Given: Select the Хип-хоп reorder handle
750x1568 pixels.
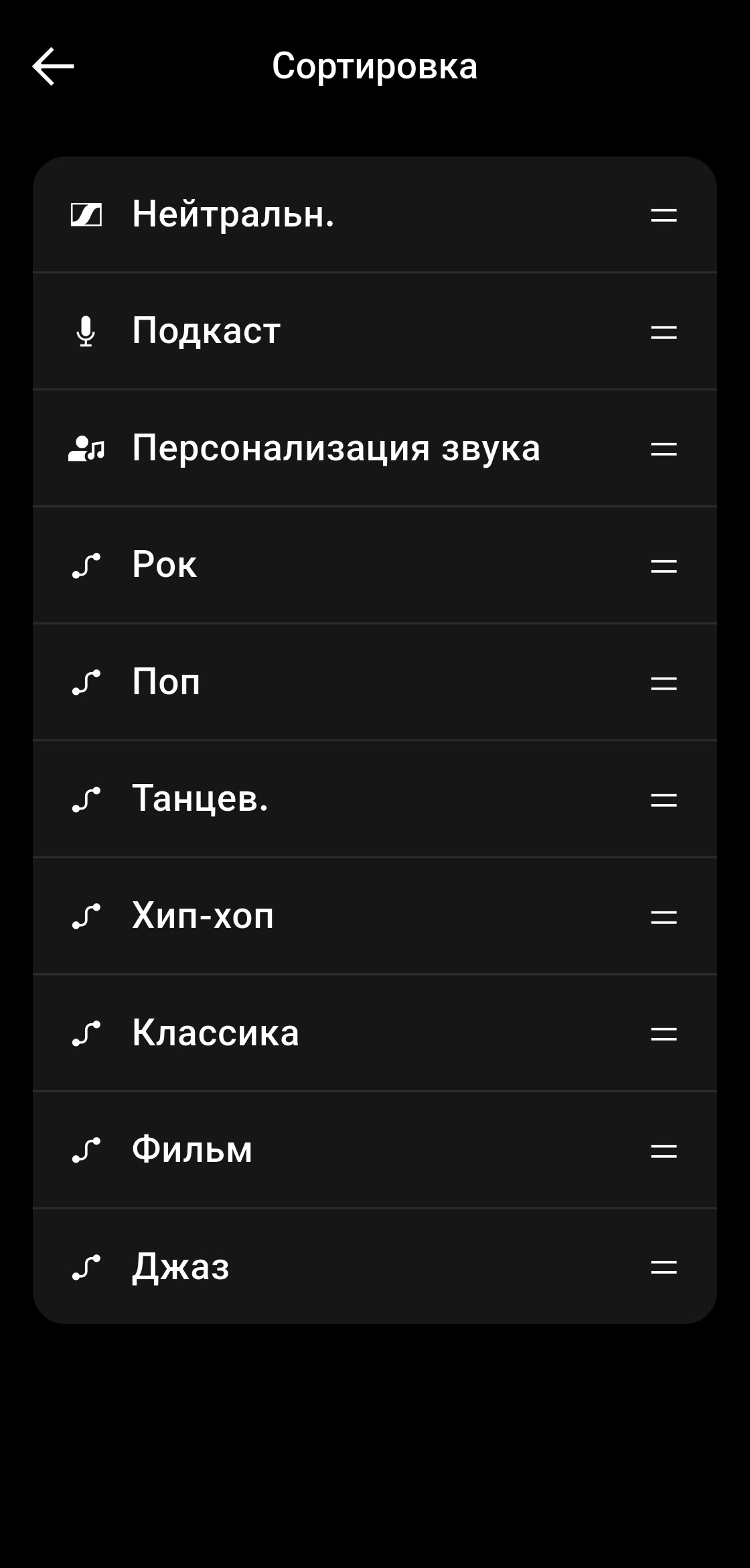Looking at the screenshot, I should (x=664, y=917).
